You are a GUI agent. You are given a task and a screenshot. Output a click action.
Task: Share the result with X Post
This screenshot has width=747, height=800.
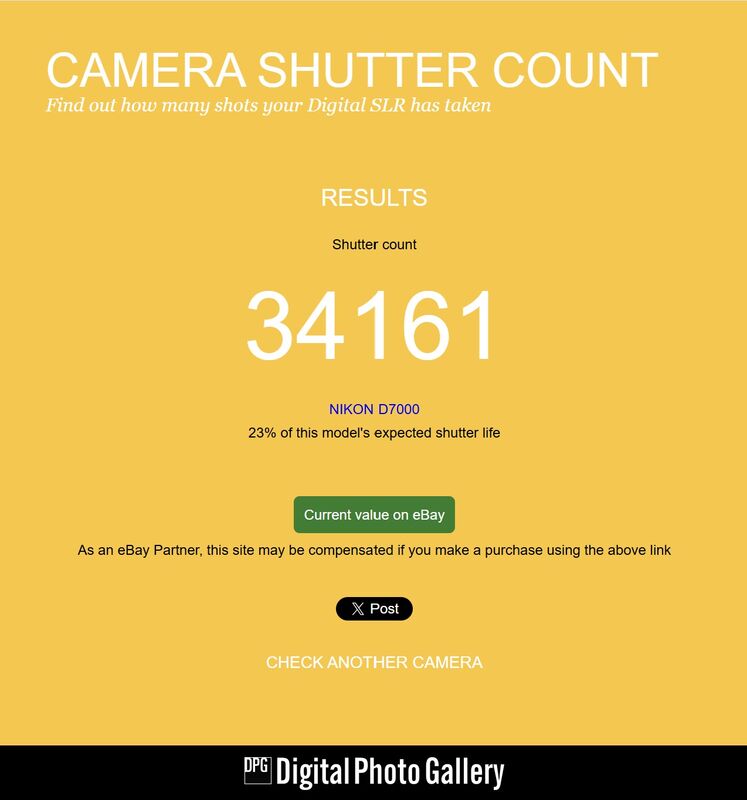374,609
